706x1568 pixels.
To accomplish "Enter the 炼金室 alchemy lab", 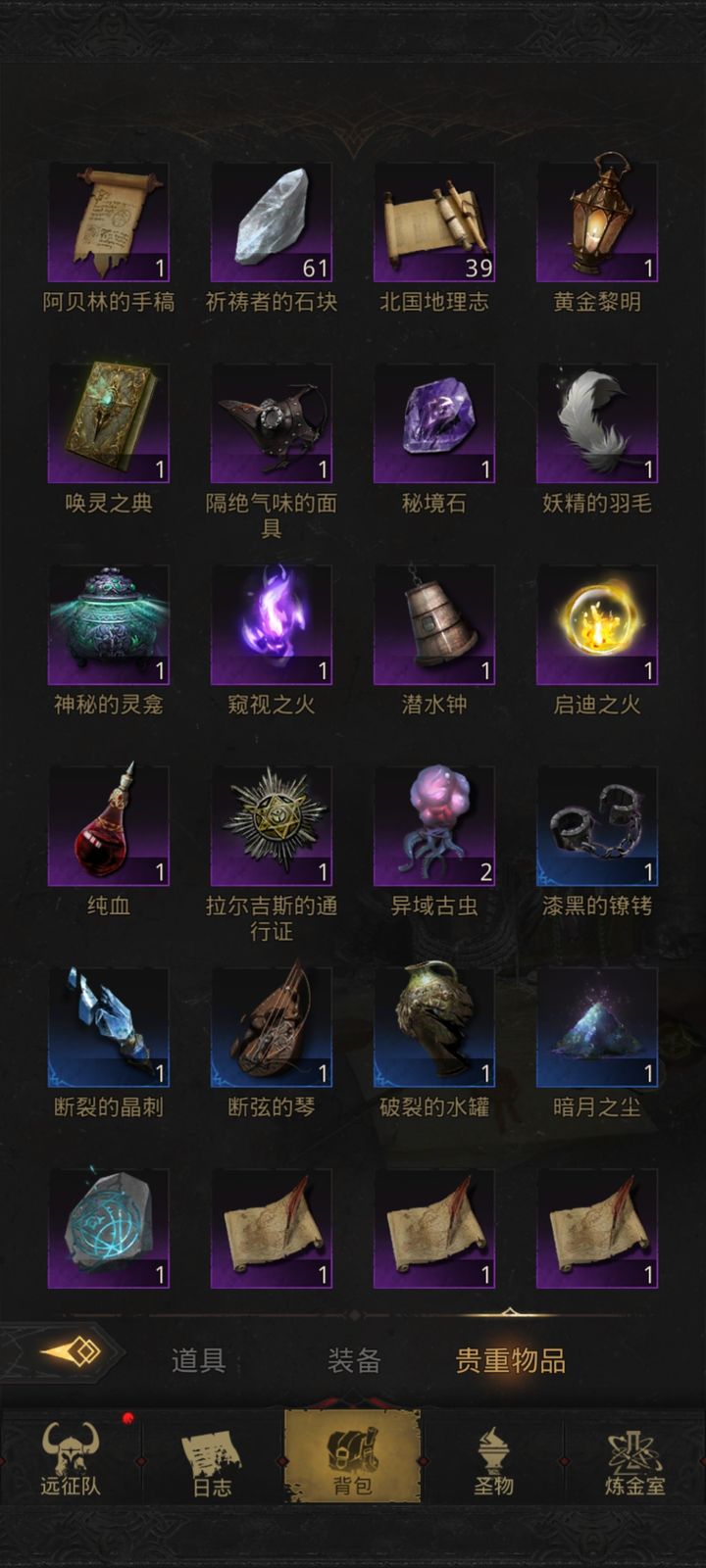I will [x=634, y=1458].
